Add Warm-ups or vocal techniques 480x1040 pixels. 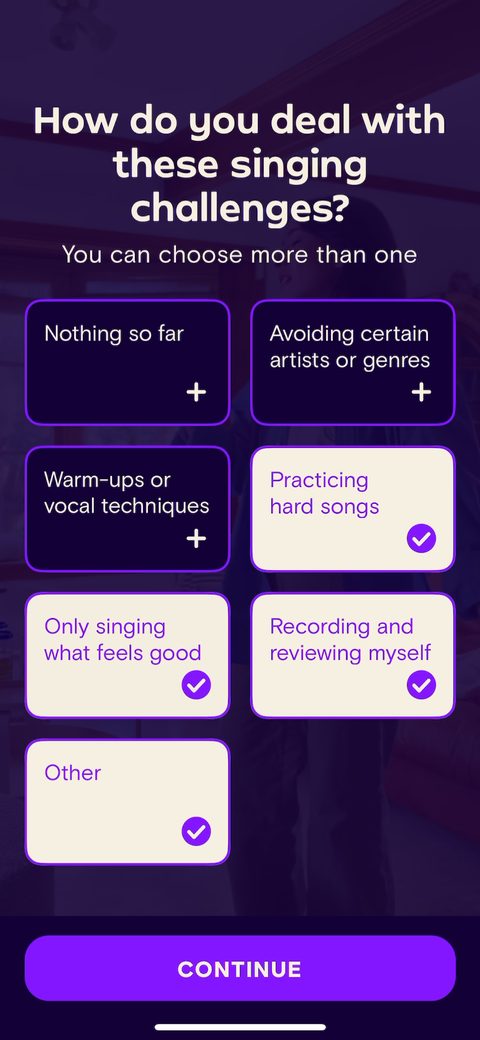tap(127, 509)
